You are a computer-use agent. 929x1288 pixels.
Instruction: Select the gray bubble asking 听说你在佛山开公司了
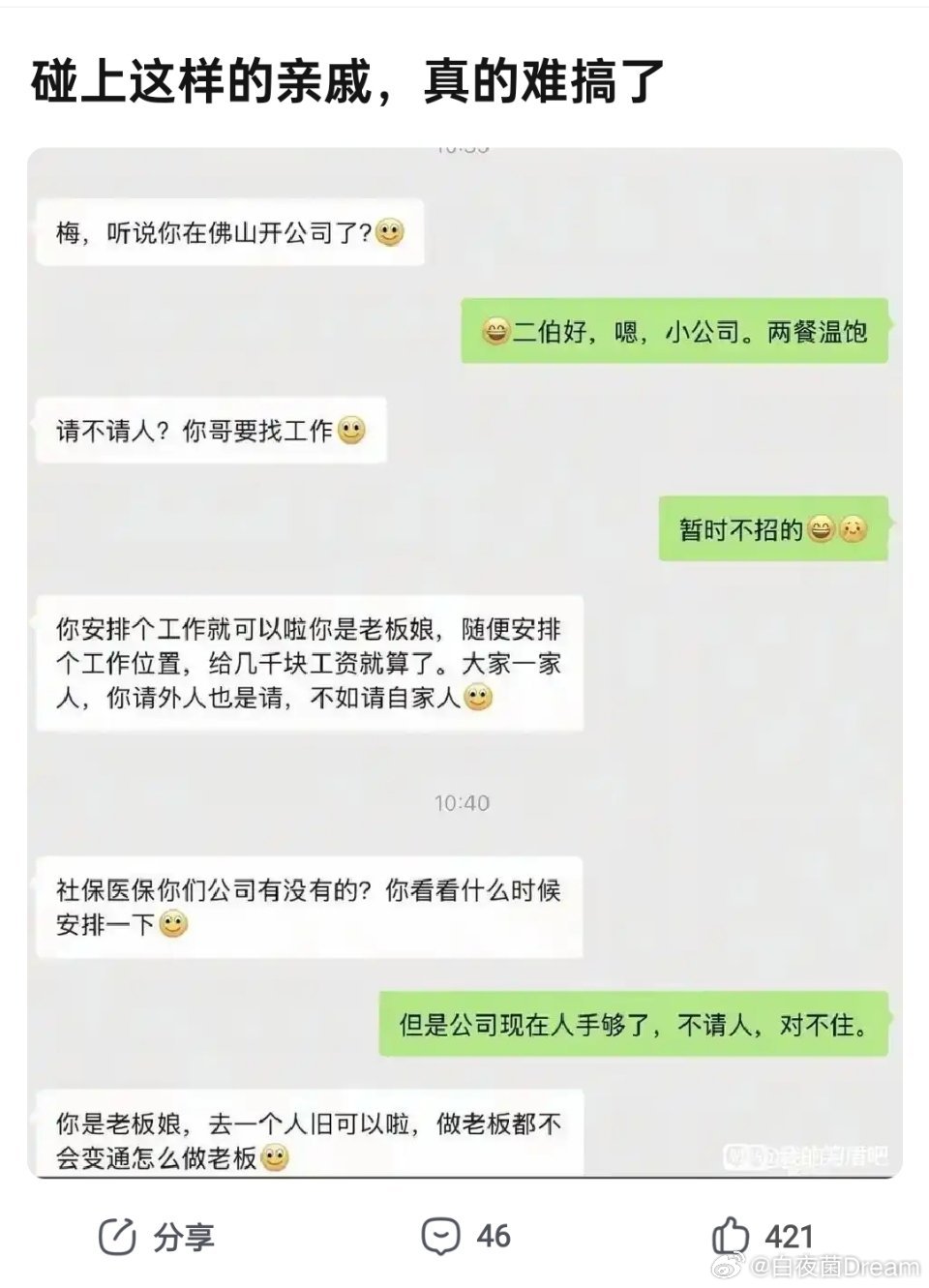click(232, 231)
